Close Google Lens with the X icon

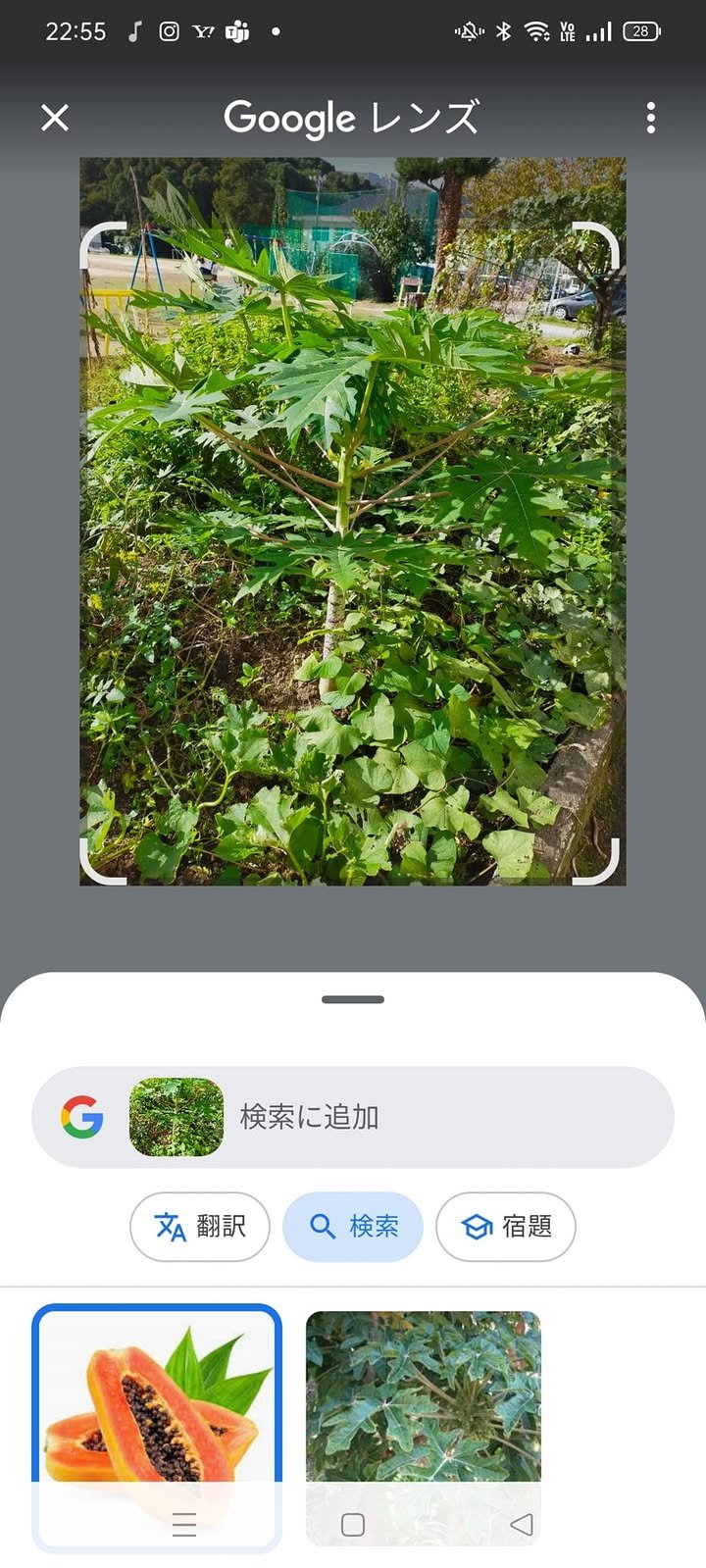55,118
